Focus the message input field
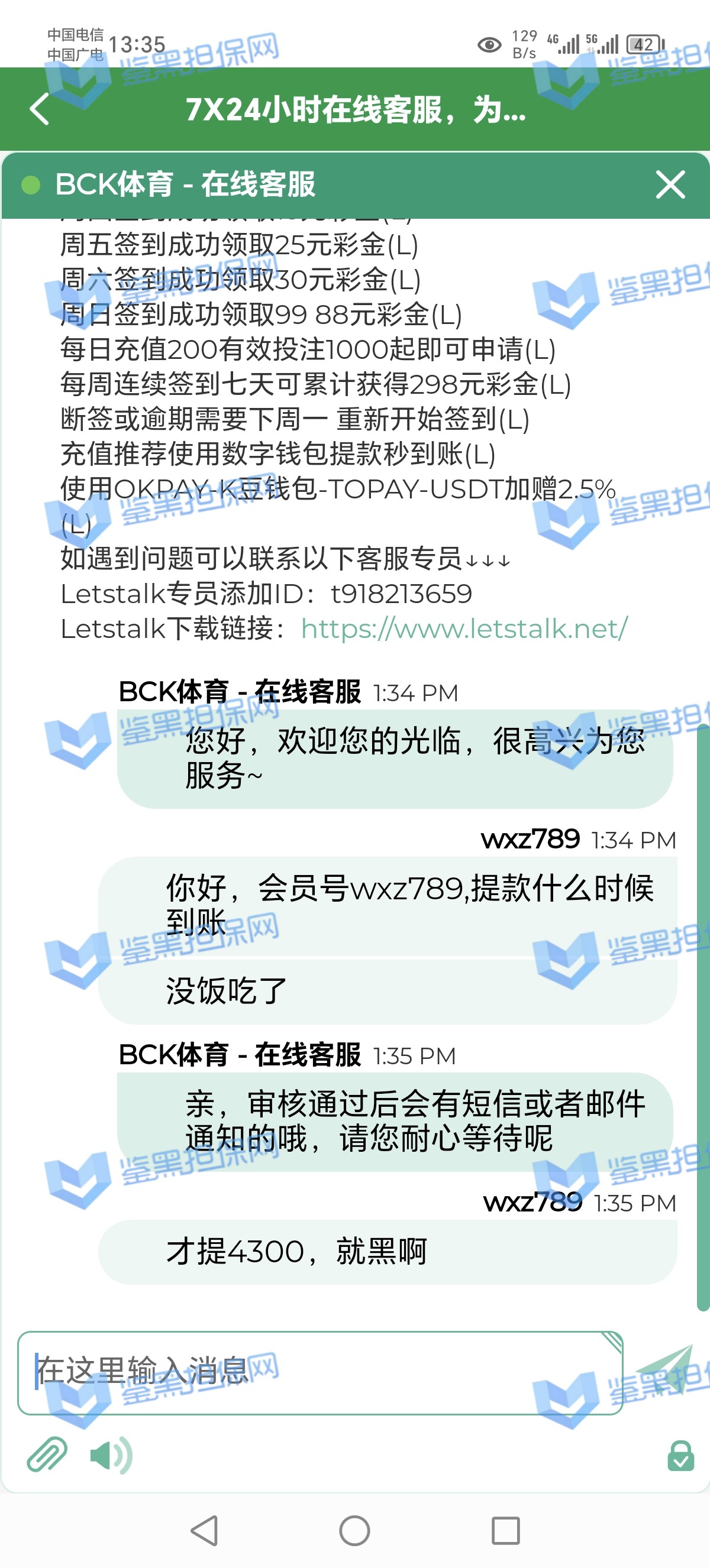The width and height of the screenshot is (710, 1568). pyautogui.click(x=319, y=1373)
